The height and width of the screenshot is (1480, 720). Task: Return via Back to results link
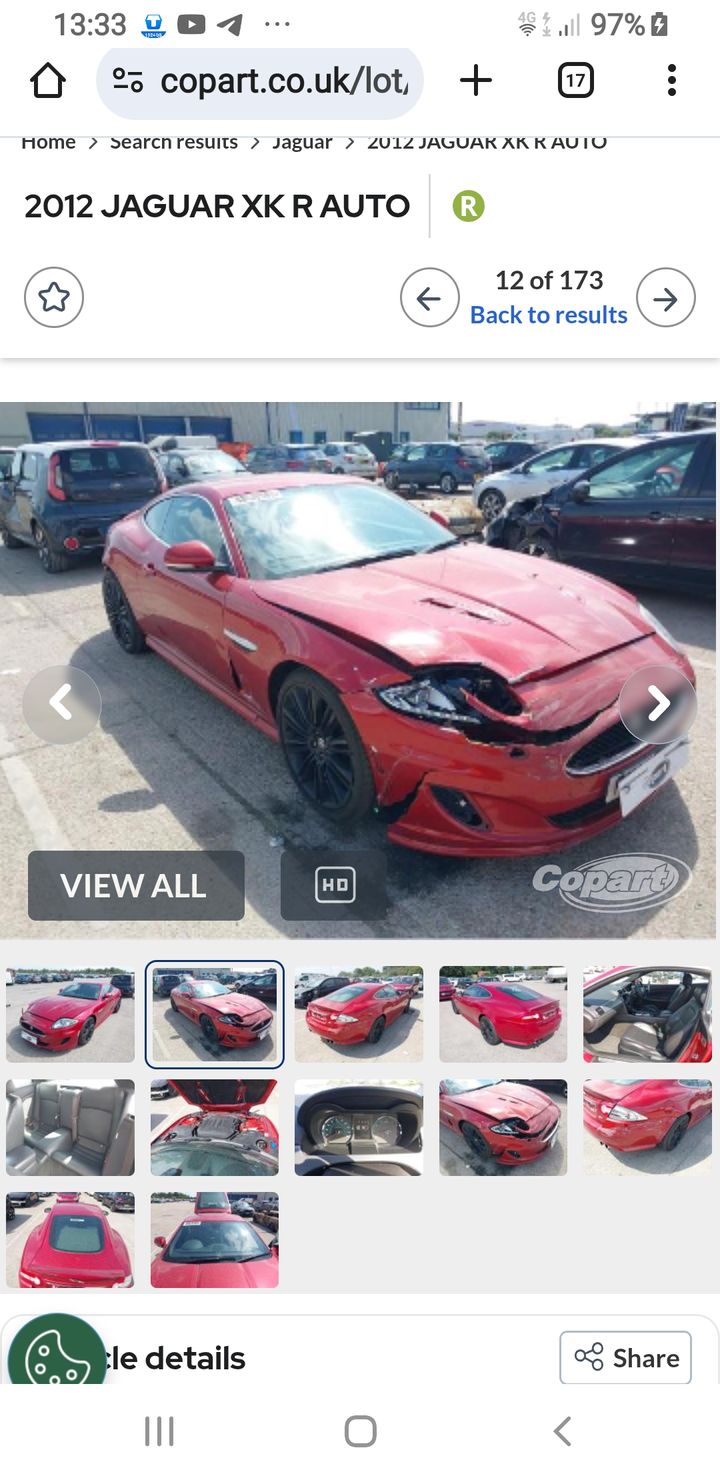[x=548, y=315]
